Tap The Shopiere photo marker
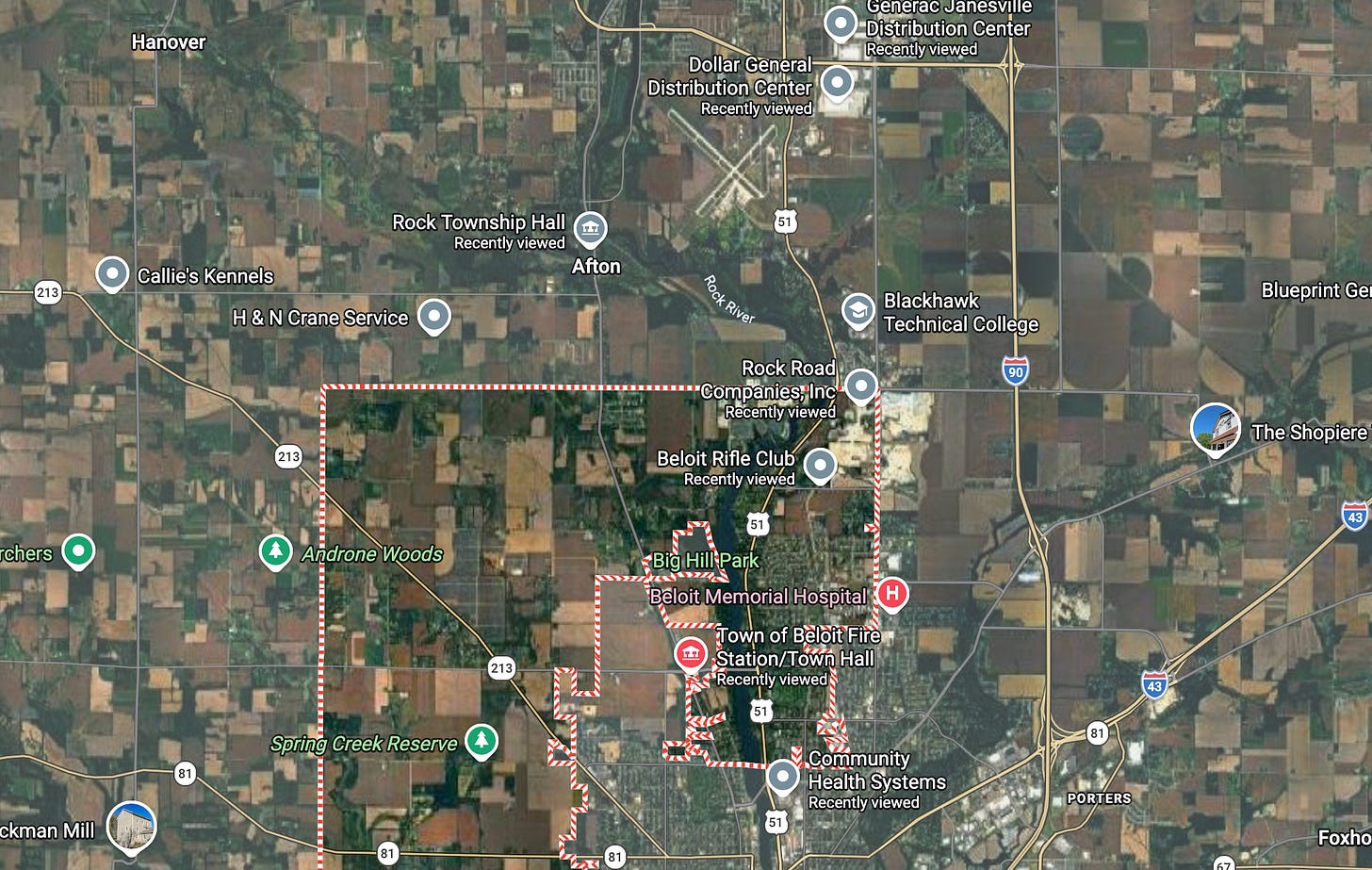Viewport: 1372px width, 870px height. tap(1215, 428)
